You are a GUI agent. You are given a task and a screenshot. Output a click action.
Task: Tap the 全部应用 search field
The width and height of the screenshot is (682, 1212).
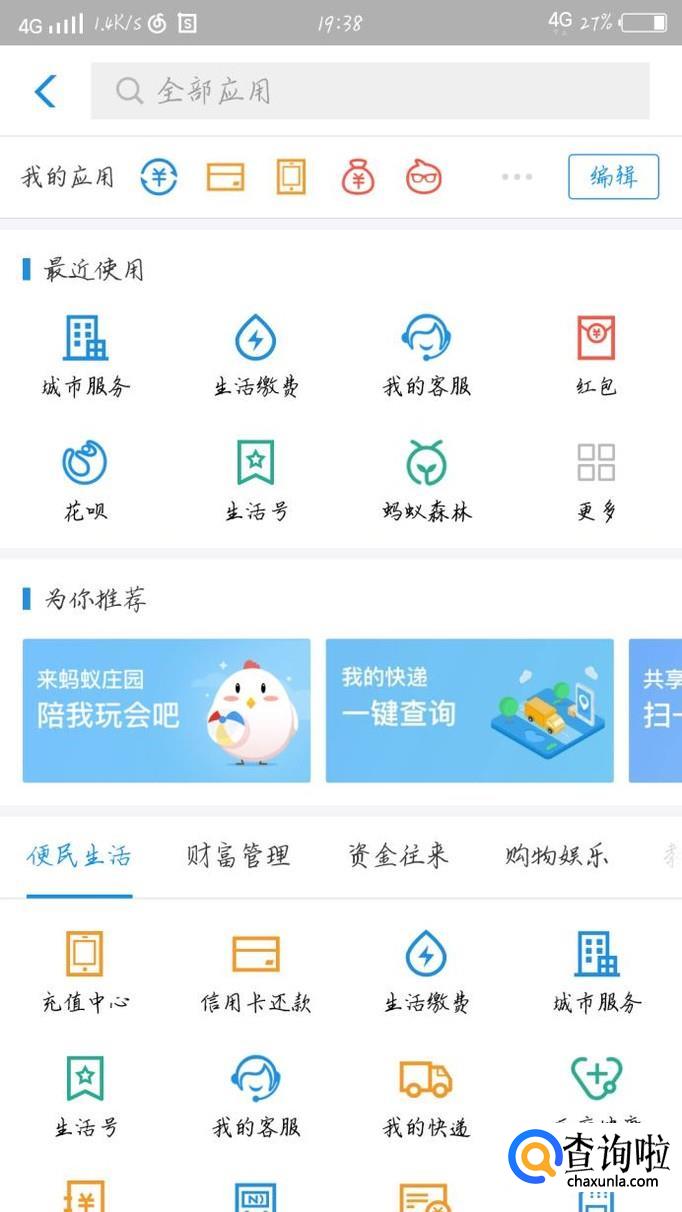point(370,91)
